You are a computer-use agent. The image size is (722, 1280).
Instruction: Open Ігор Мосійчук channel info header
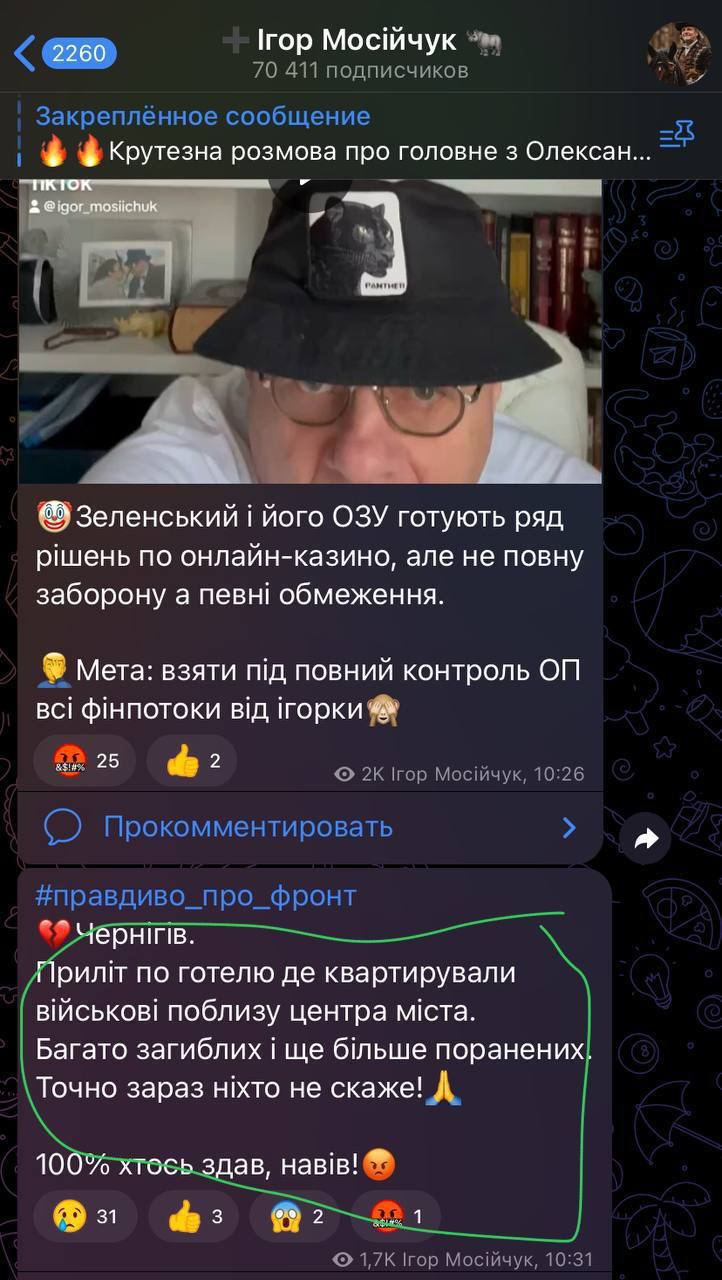360,53
